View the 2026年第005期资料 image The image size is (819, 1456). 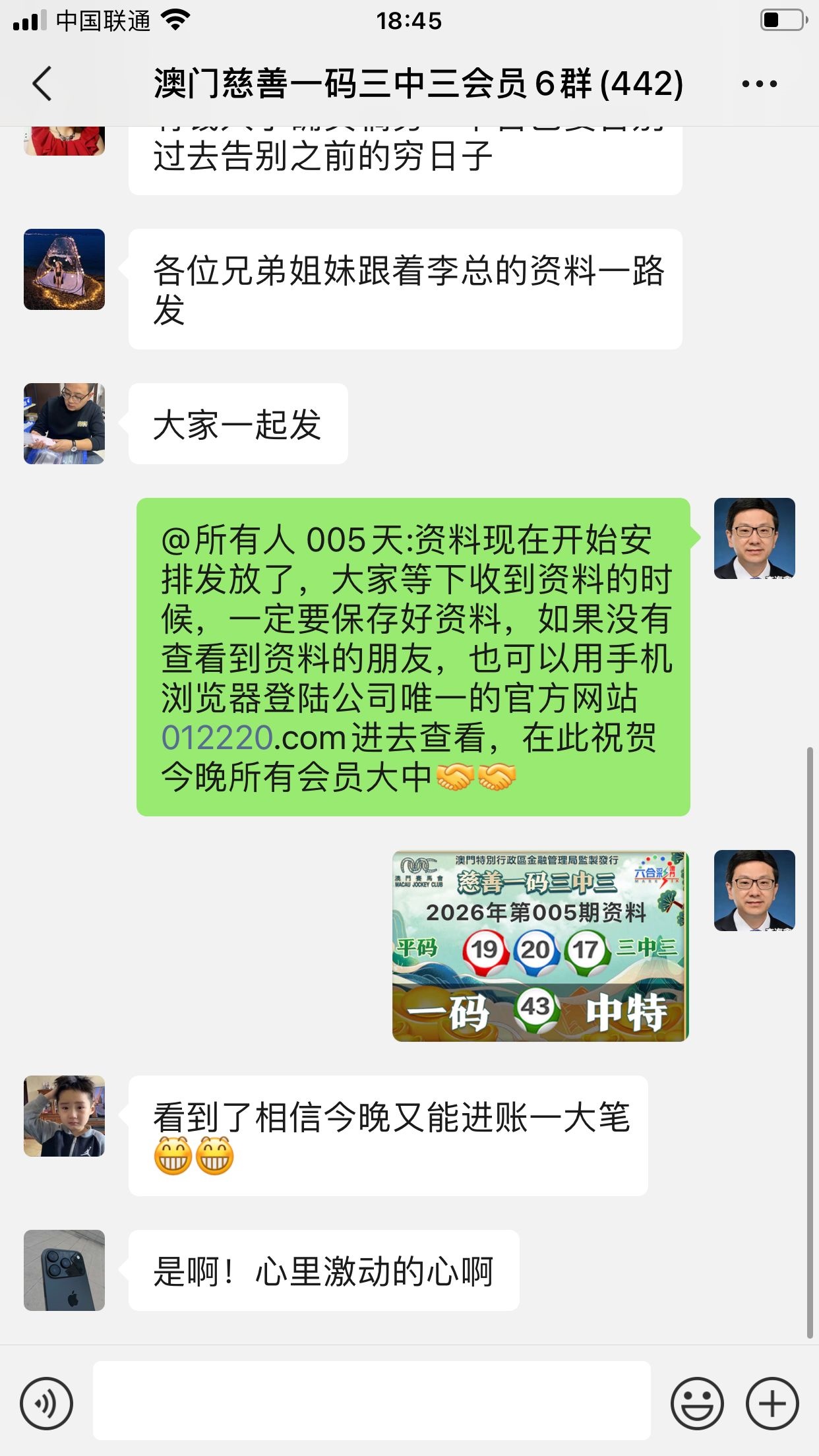539,946
